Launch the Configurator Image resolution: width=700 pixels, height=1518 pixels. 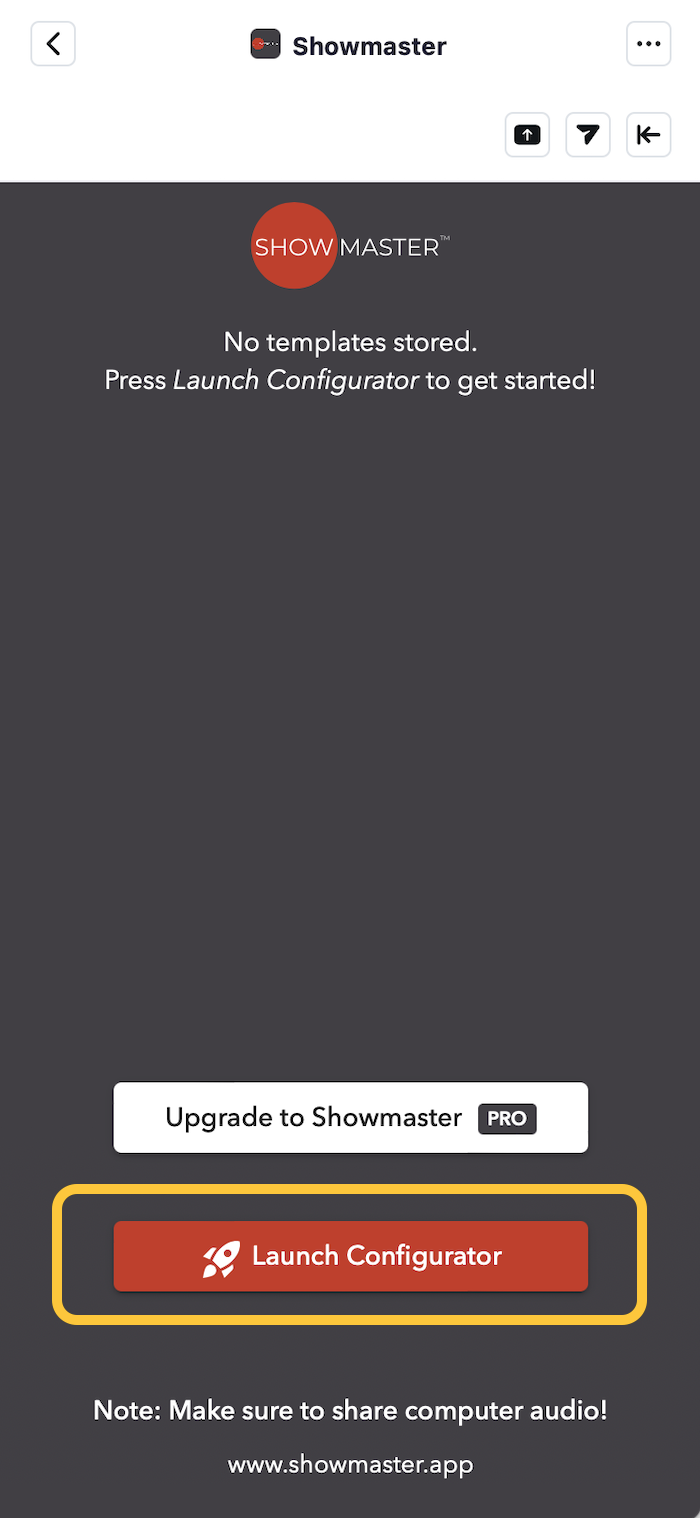[x=350, y=1256]
